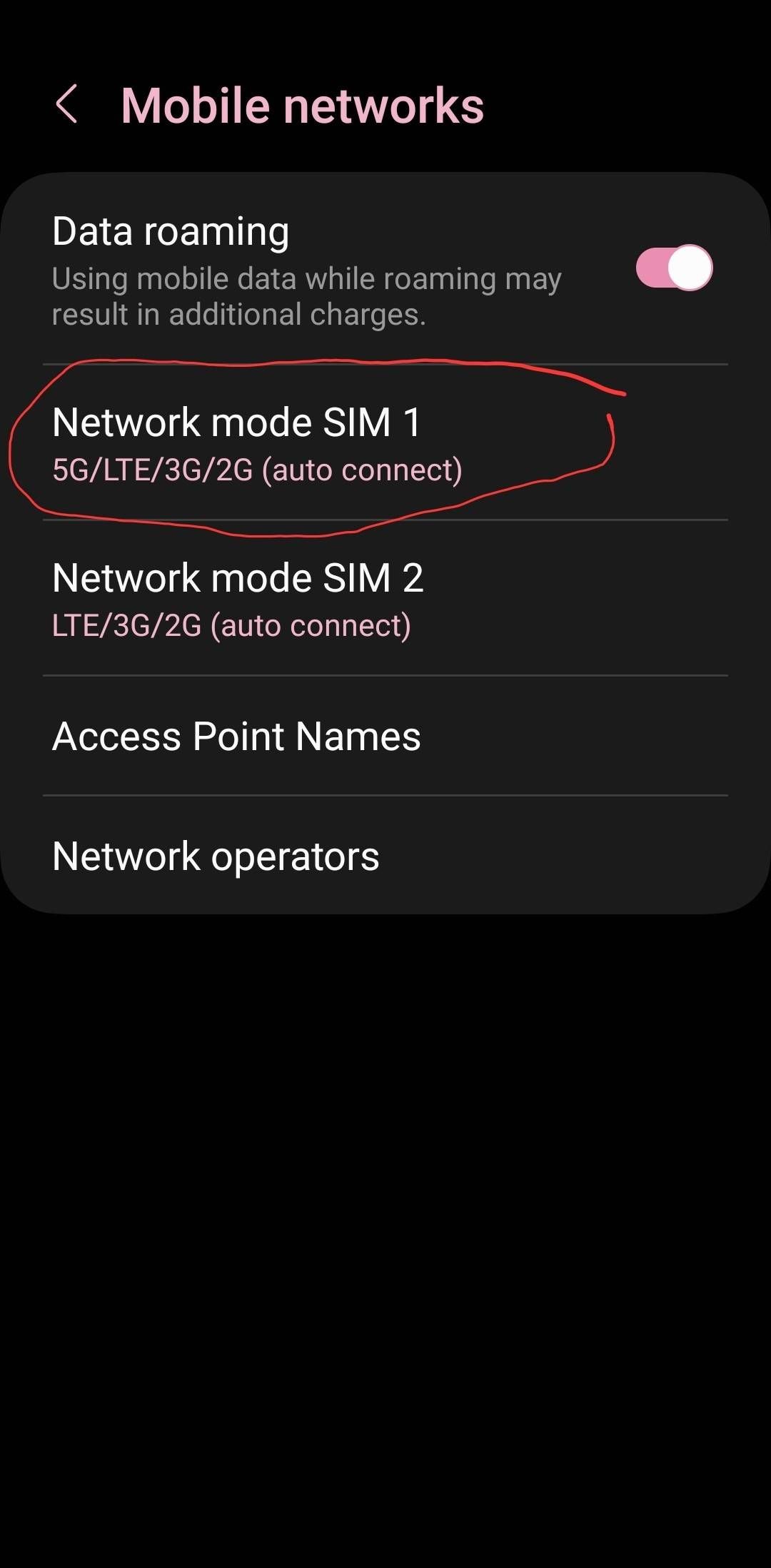Select the Network operators list entry
The image size is (771, 1568).
click(x=216, y=856)
